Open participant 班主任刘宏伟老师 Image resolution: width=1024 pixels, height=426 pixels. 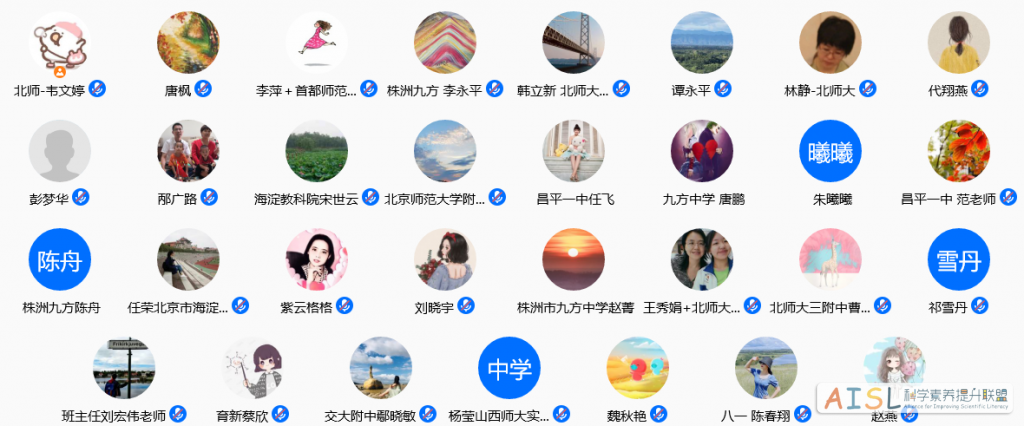(124, 368)
